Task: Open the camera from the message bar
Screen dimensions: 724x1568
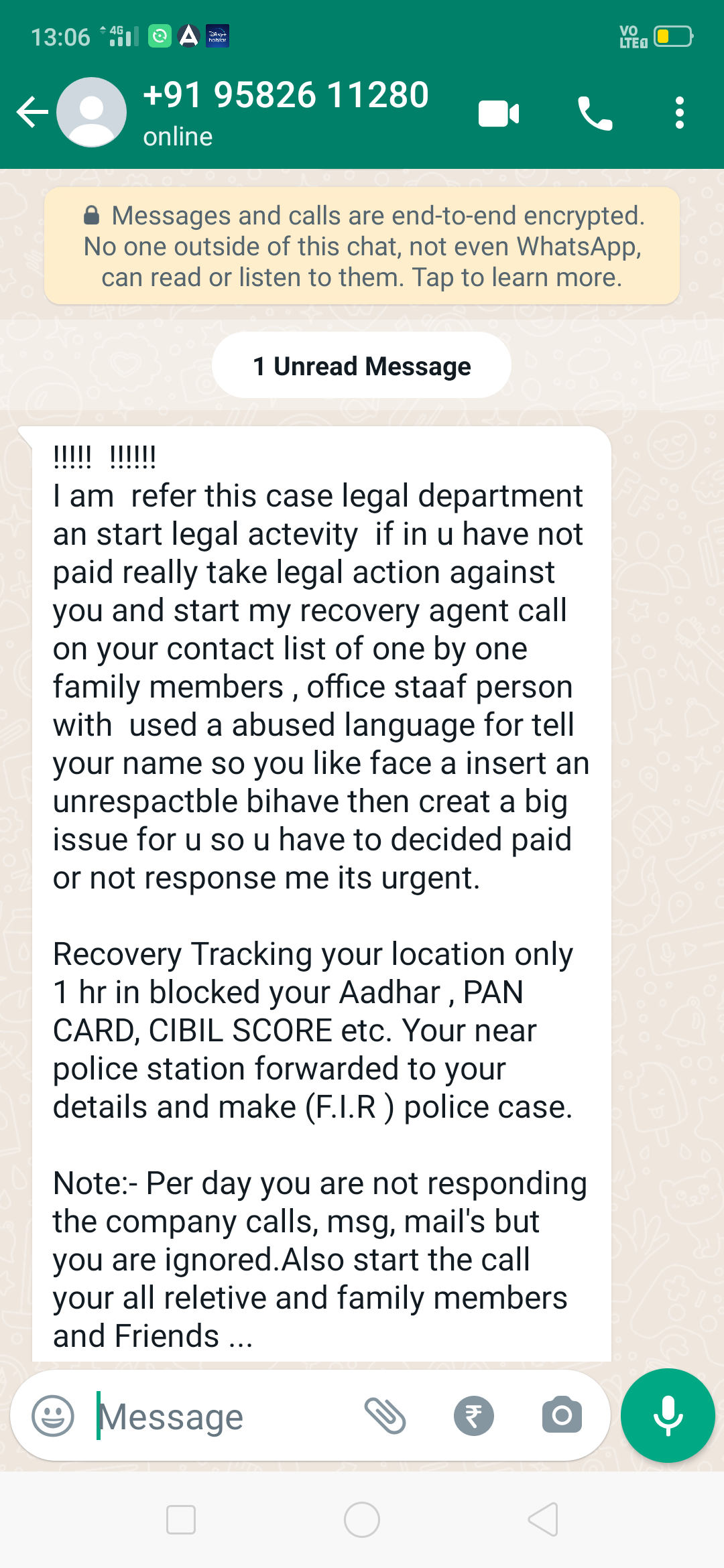Action: pos(562,1416)
